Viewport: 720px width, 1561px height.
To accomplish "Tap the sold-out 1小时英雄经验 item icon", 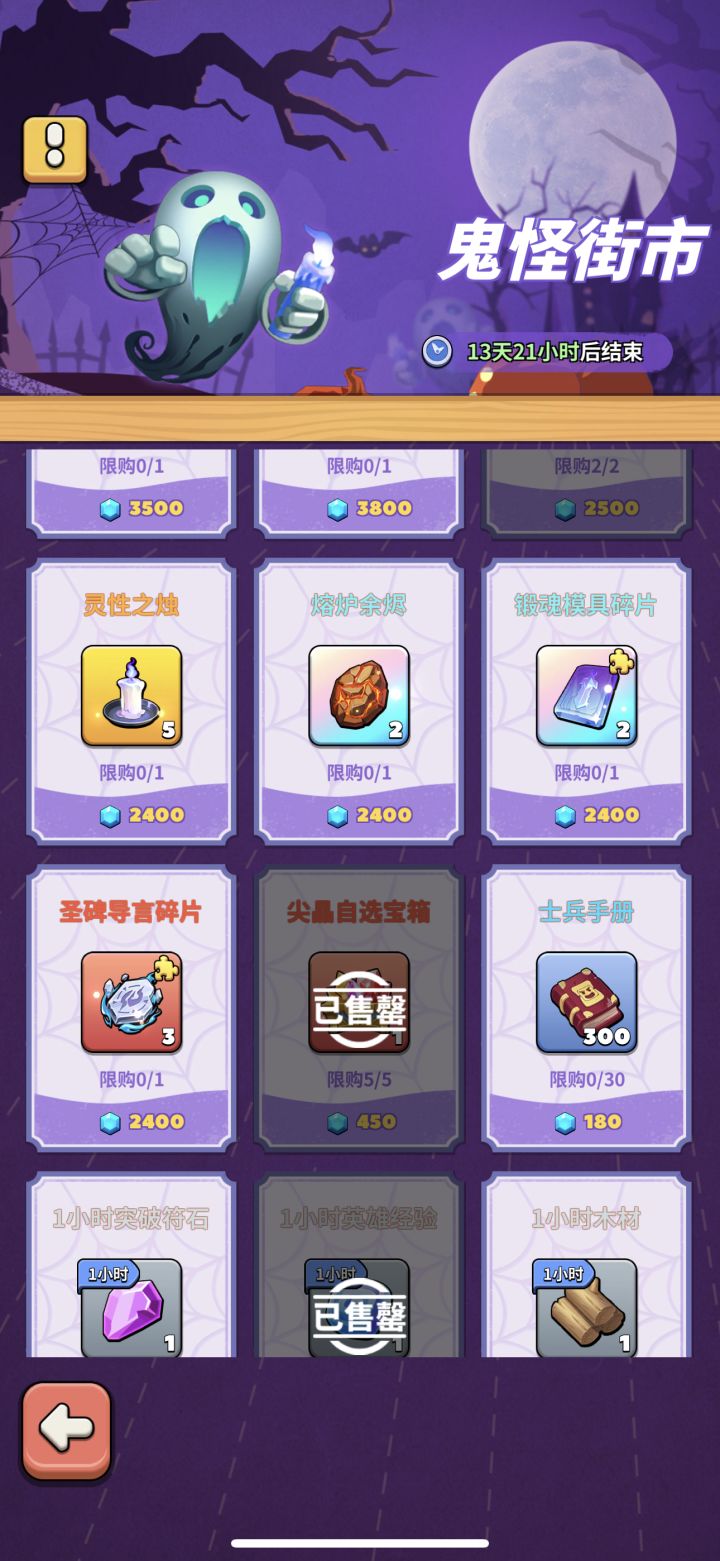I will [x=359, y=1305].
